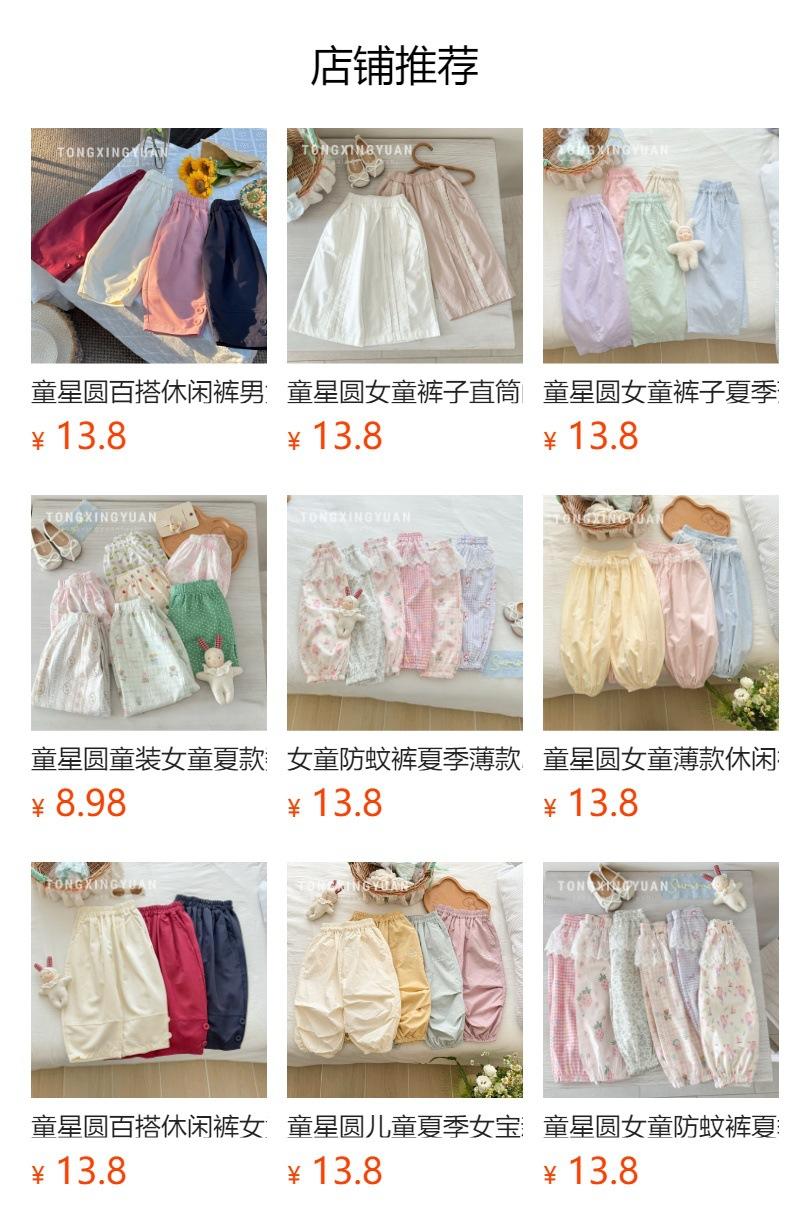This screenshot has height=1230, width=790.
Task: View the 童星圆女童裤子夏季 product
Action: (x=661, y=290)
